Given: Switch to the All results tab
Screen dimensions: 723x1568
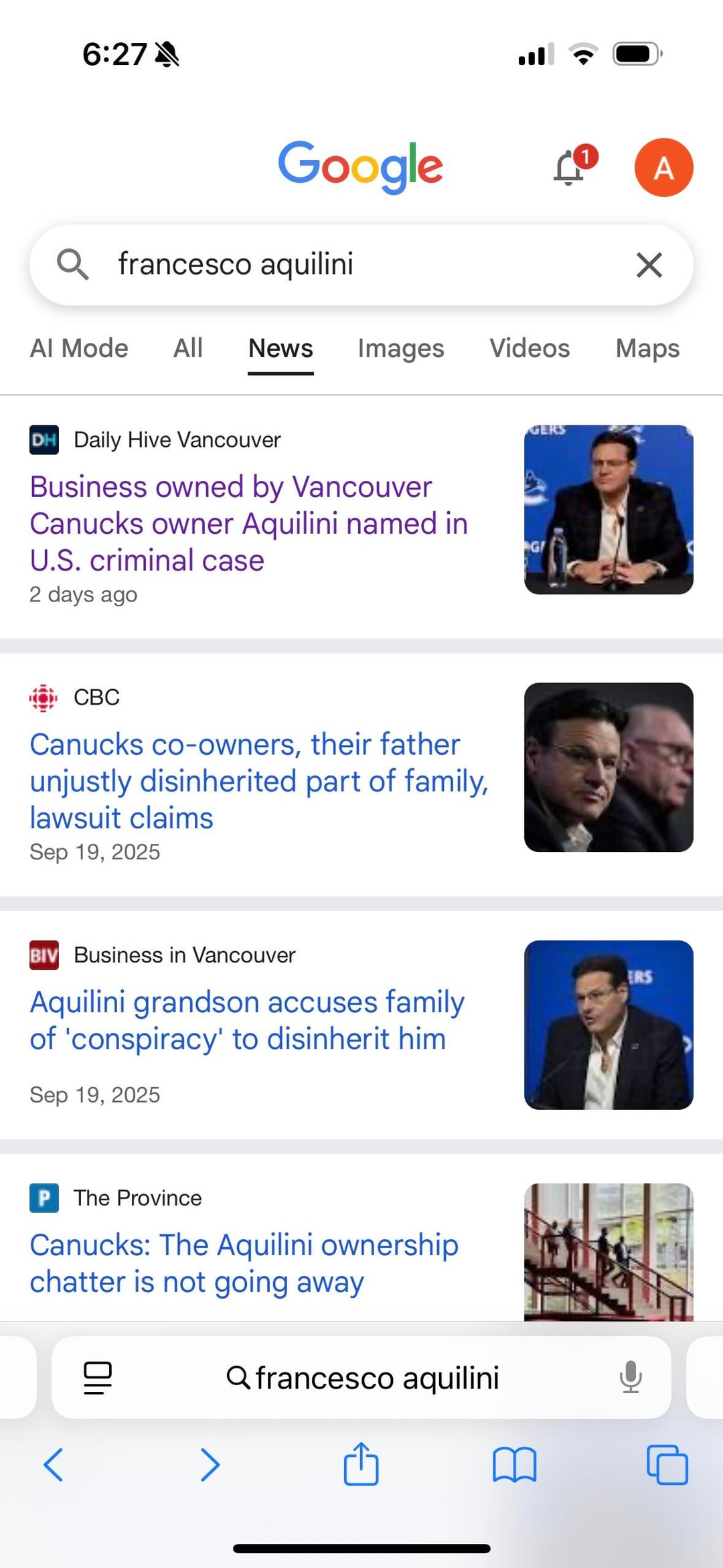Looking at the screenshot, I should (187, 349).
